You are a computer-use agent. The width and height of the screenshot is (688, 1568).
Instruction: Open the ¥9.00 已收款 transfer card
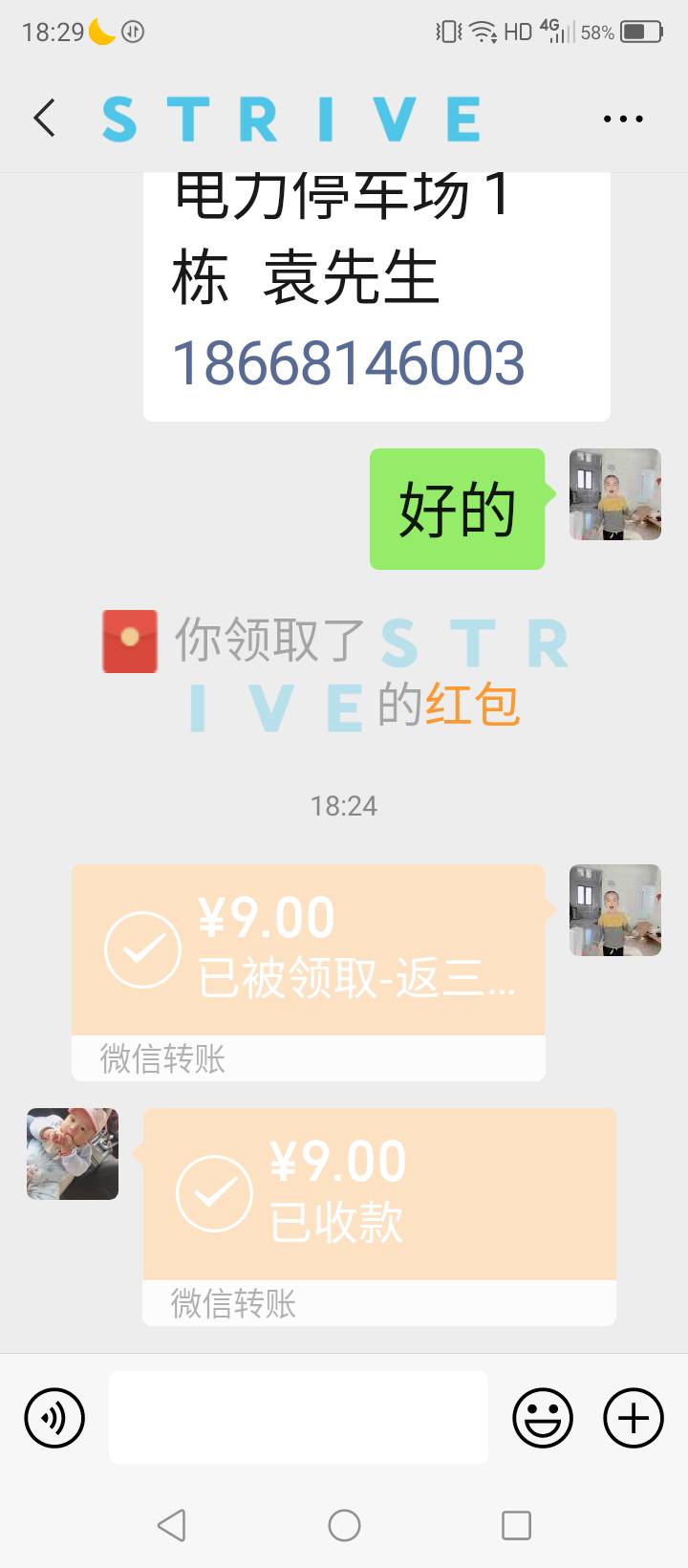click(378, 1195)
